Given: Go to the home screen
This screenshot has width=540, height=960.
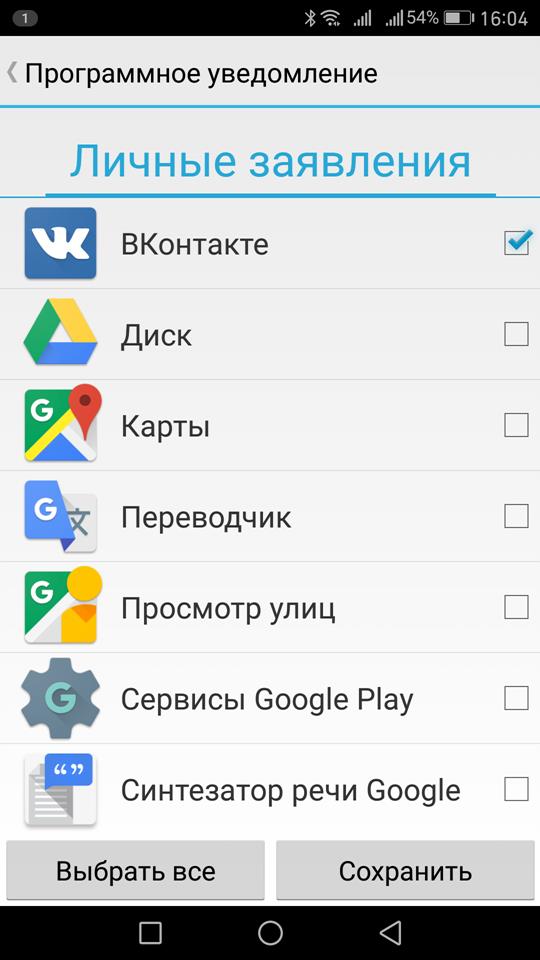Looking at the screenshot, I should click(x=270, y=933).
